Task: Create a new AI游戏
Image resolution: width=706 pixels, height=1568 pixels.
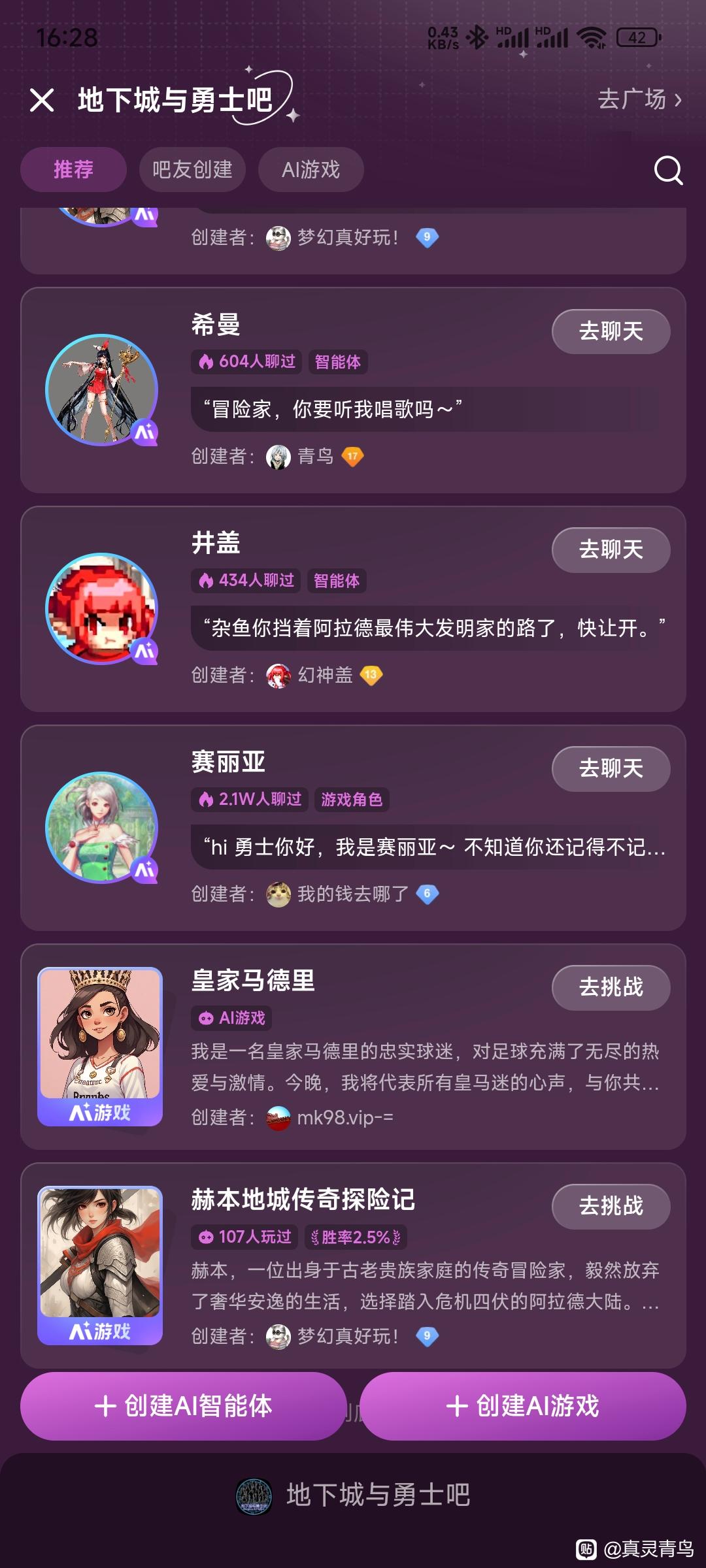Action: [x=522, y=1406]
